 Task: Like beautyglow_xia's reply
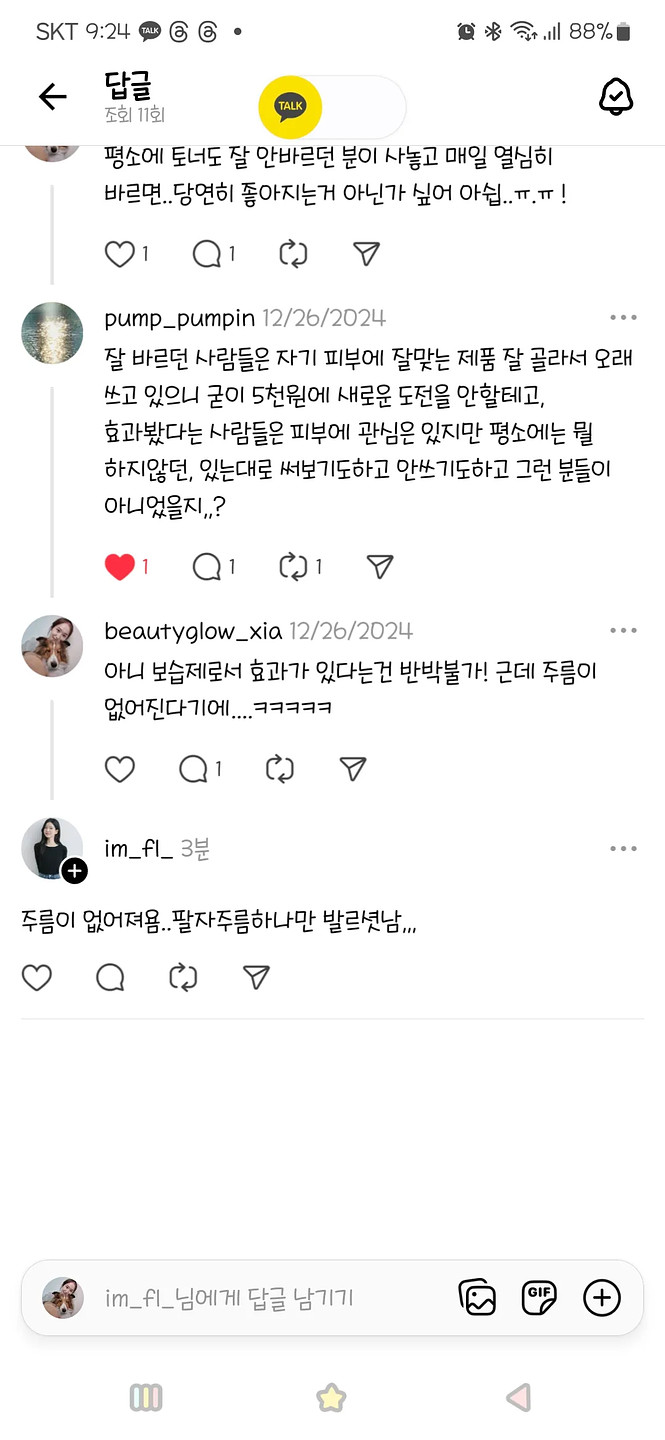[x=120, y=769]
